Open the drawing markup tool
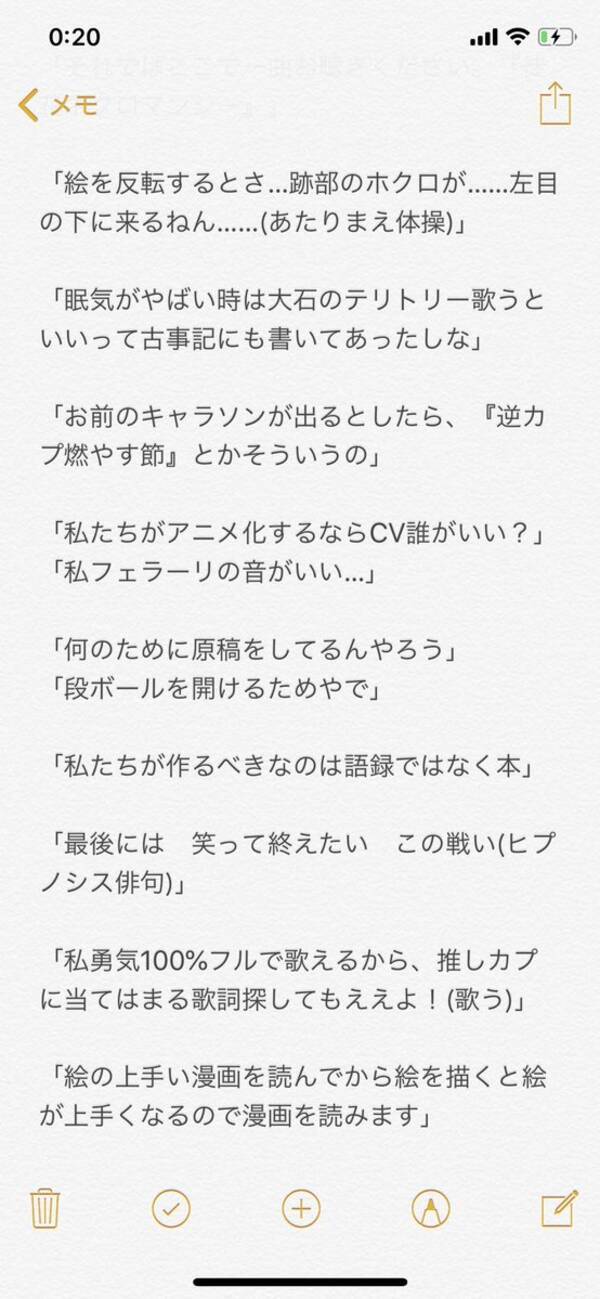Screen dimensions: 600x1299 (429, 1208)
